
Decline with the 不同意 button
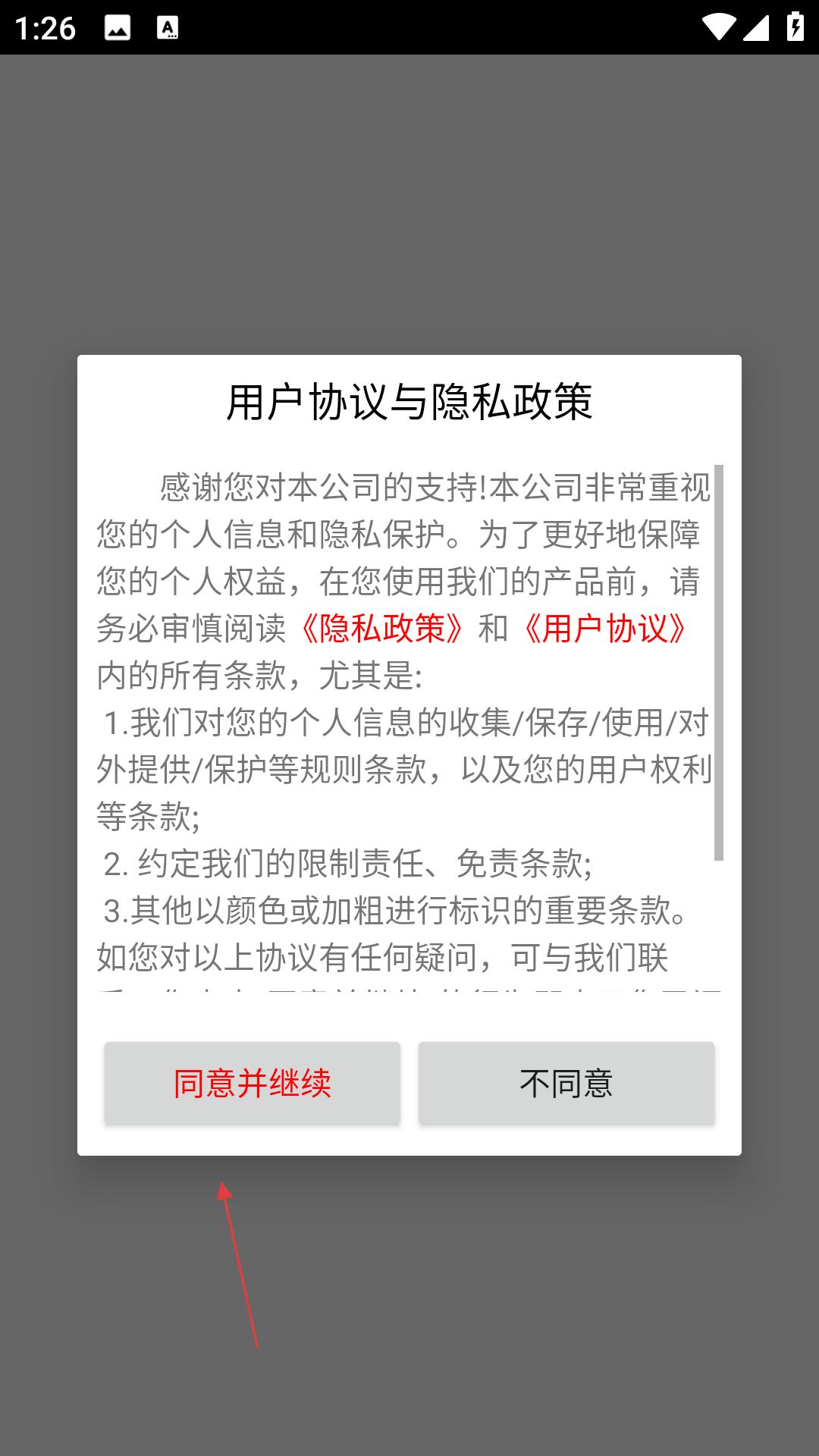[x=566, y=1083]
